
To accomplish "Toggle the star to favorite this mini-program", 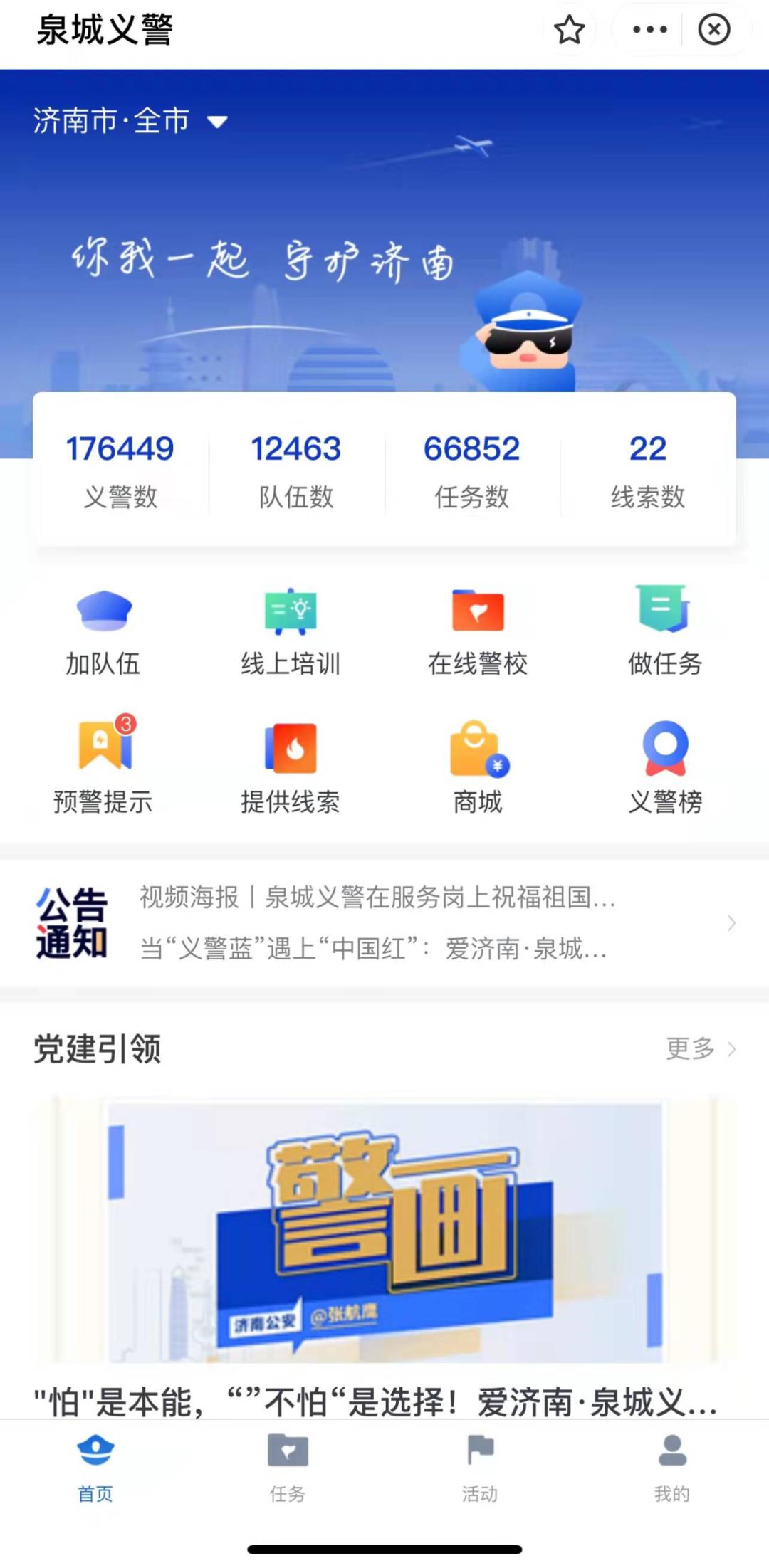I will click(569, 30).
